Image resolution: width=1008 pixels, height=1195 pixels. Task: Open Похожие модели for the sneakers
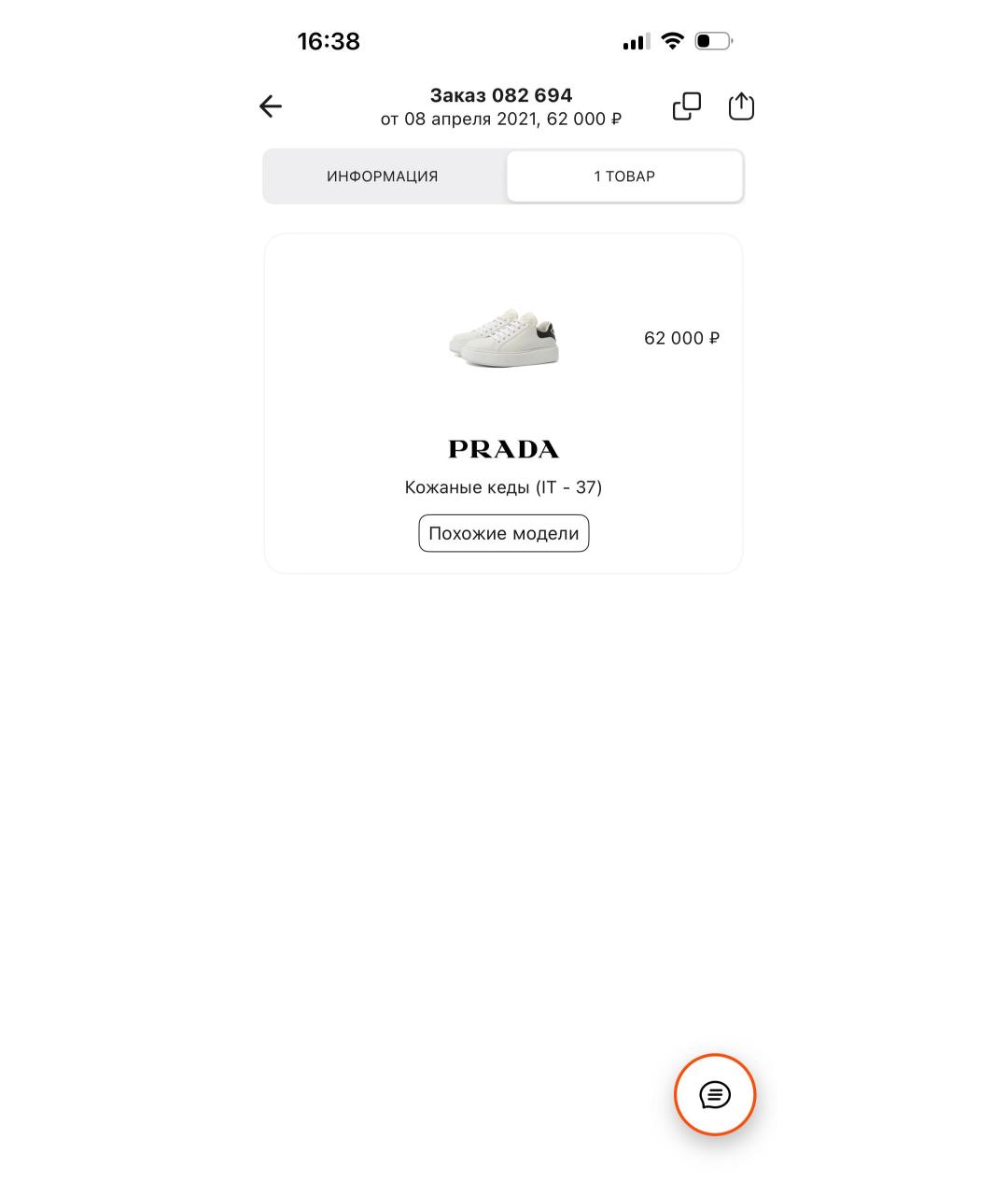click(503, 533)
